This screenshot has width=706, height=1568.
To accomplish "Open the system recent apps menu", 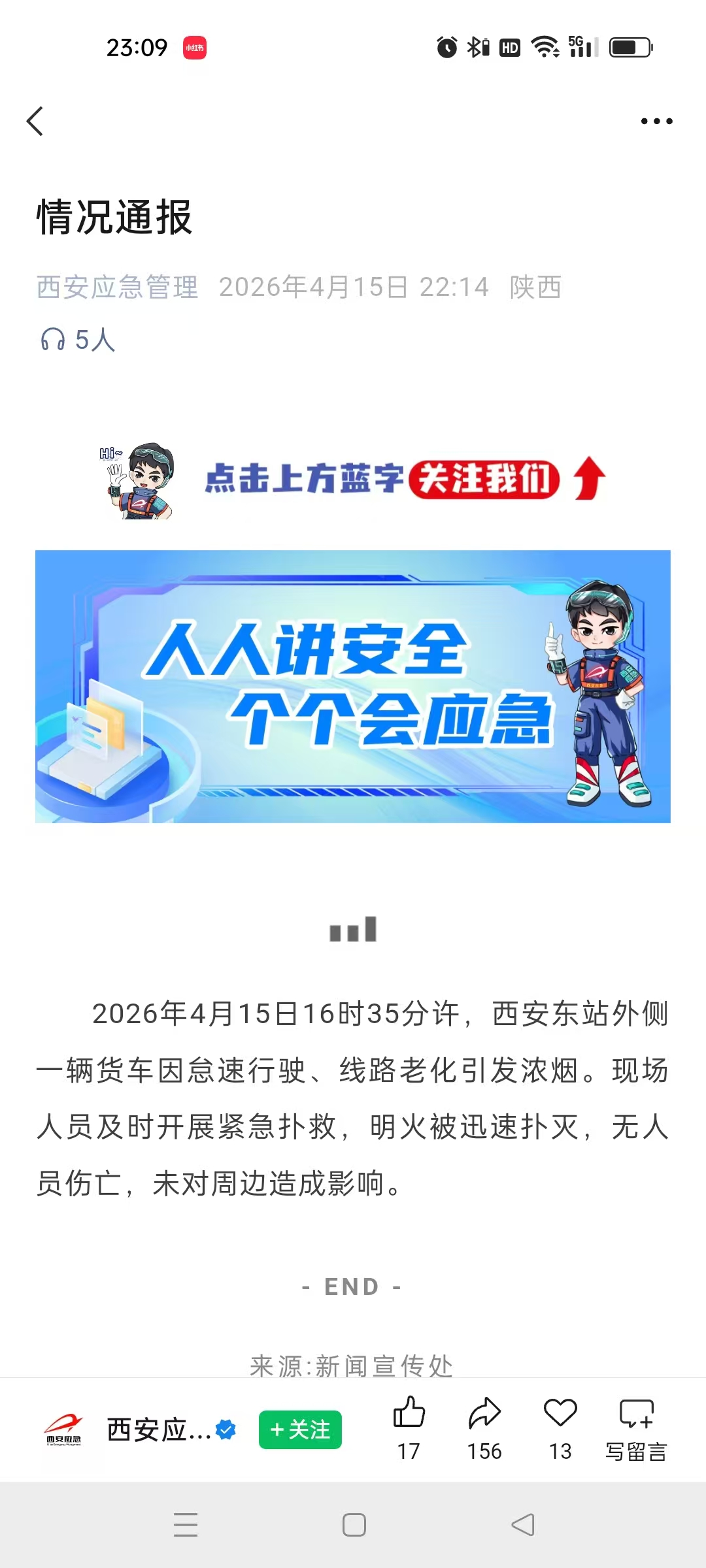I will (x=186, y=1526).
